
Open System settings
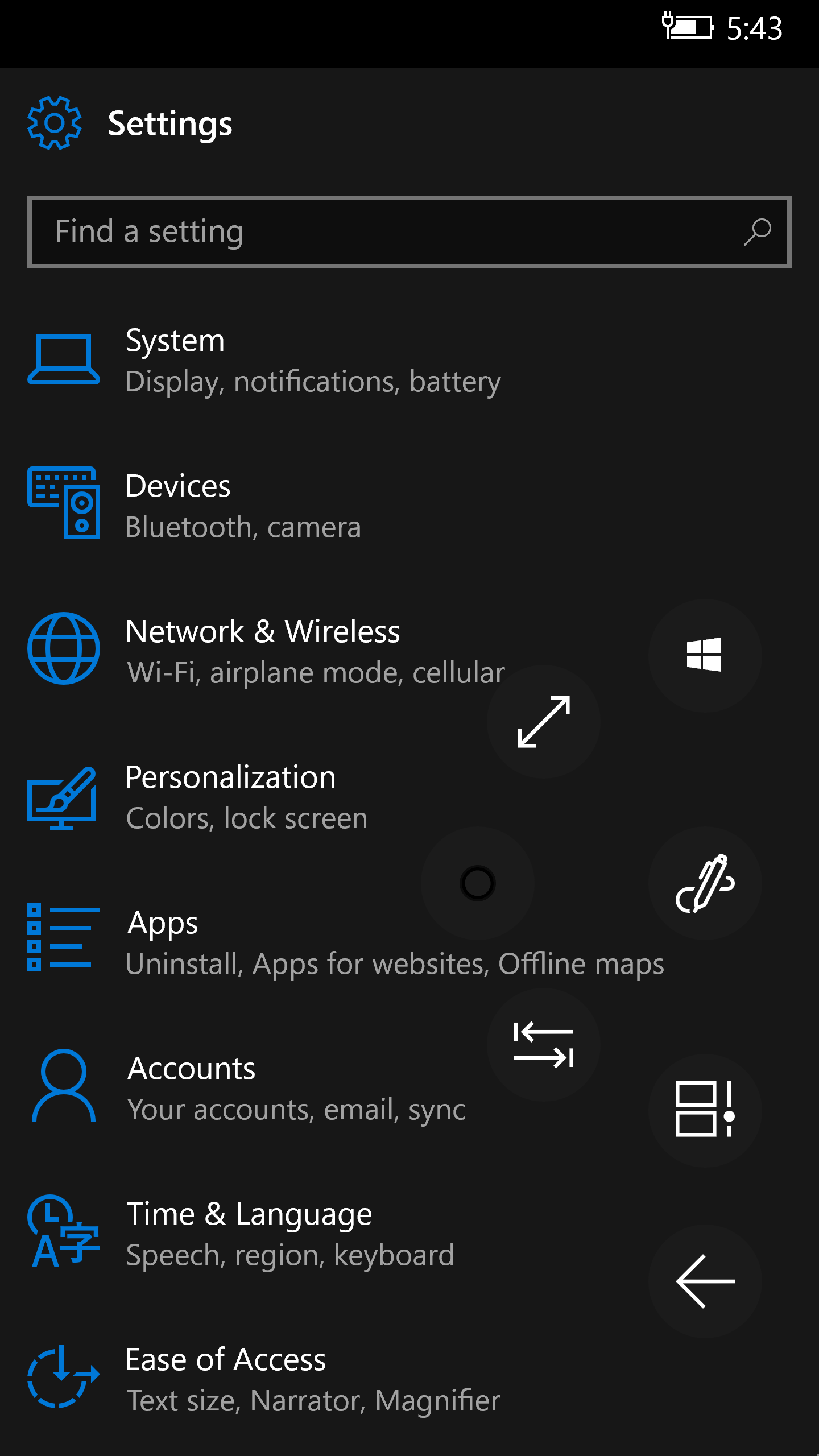click(x=313, y=360)
